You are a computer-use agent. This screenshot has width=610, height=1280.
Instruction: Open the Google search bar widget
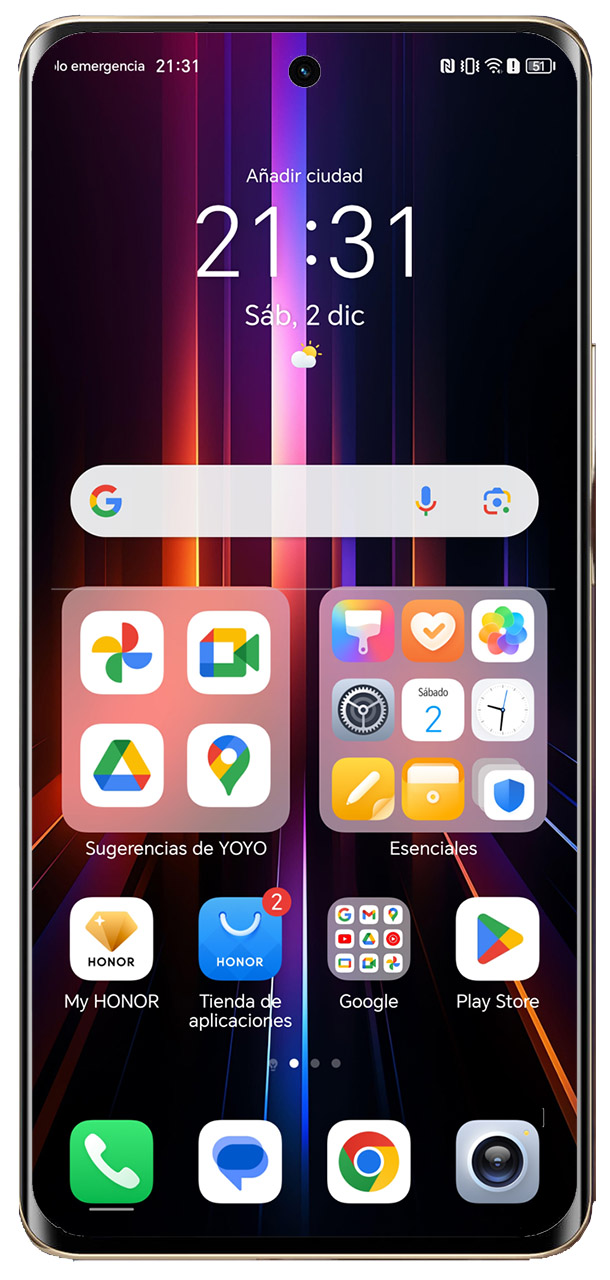304,501
